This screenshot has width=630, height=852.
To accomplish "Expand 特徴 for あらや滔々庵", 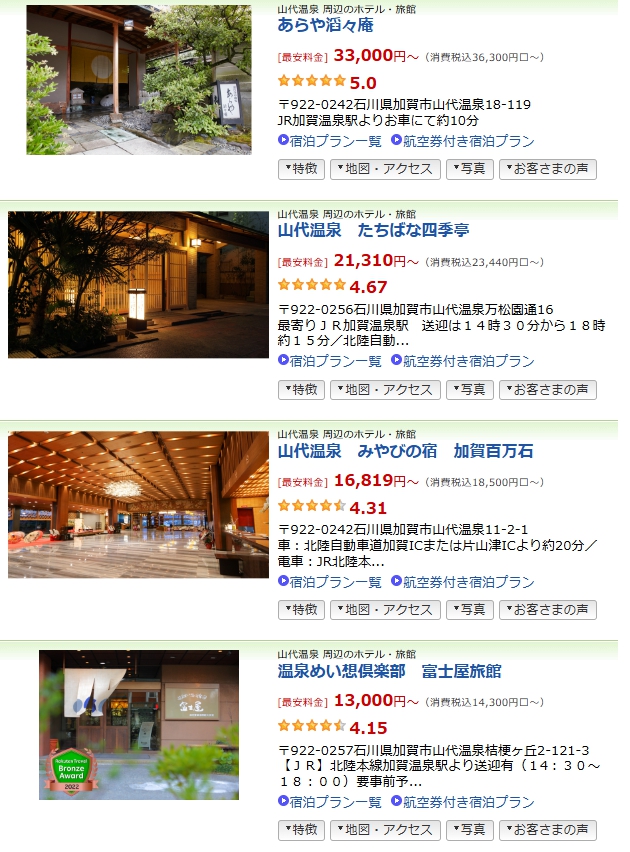I will pos(301,169).
